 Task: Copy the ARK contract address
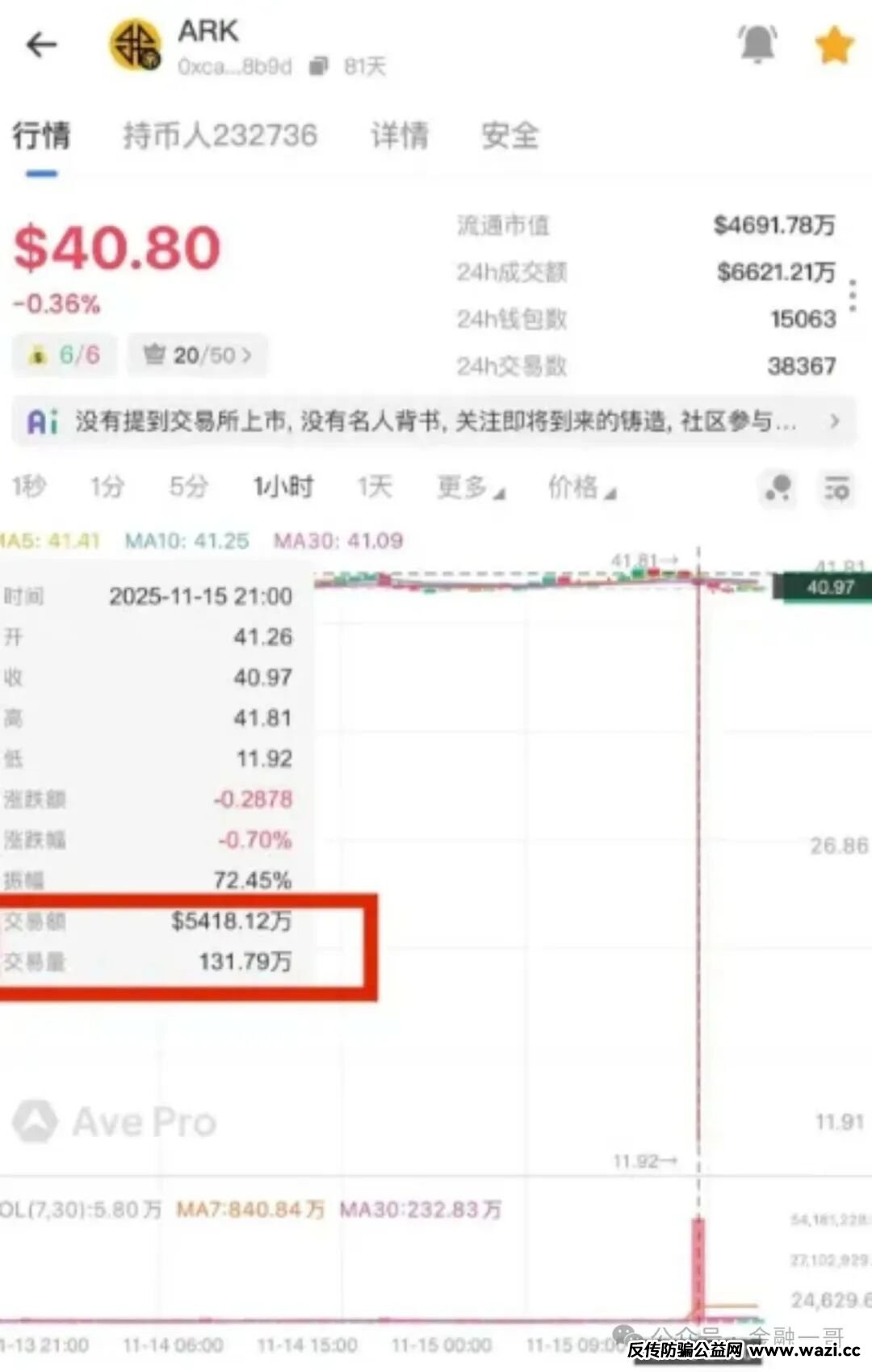[320, 66]
